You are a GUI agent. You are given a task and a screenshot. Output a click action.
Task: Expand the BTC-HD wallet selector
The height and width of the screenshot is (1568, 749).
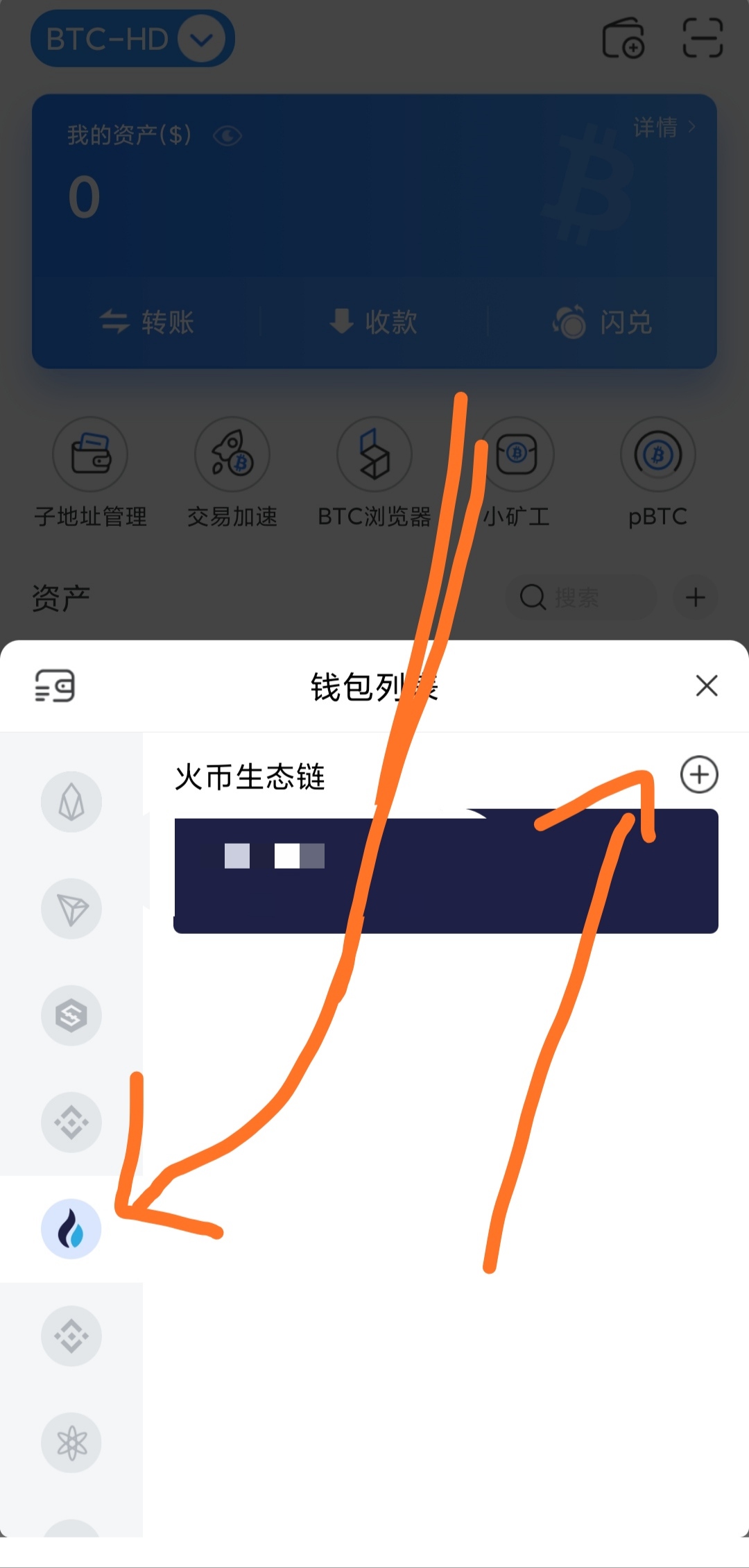[x=132, y=39]
